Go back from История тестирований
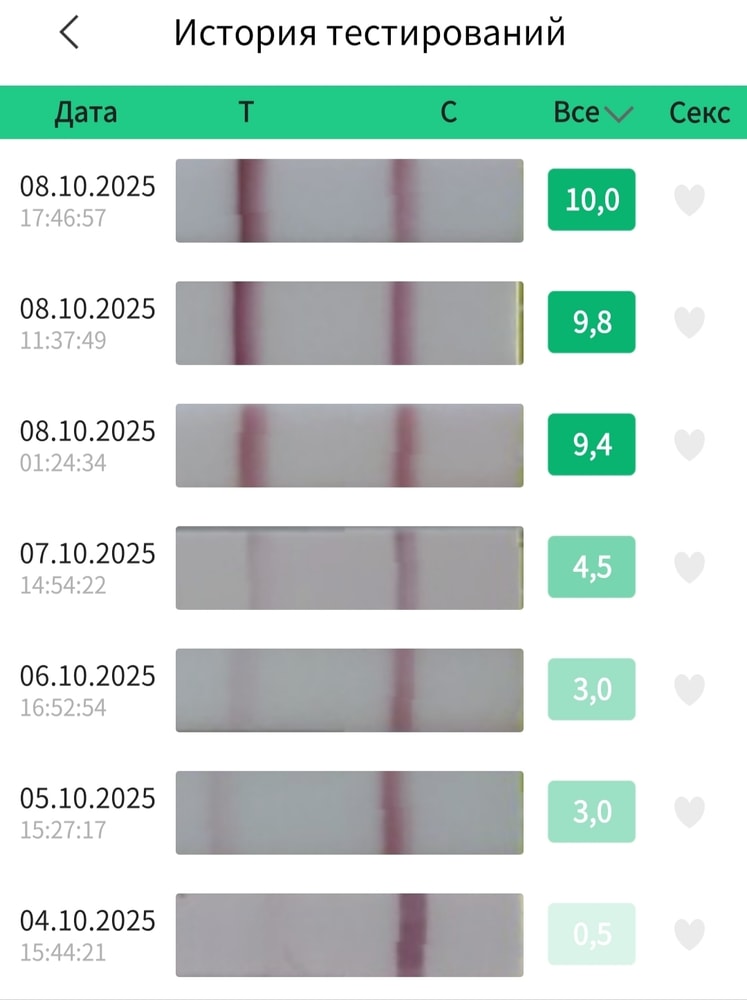747x1000 pixels. pos(69,33)
